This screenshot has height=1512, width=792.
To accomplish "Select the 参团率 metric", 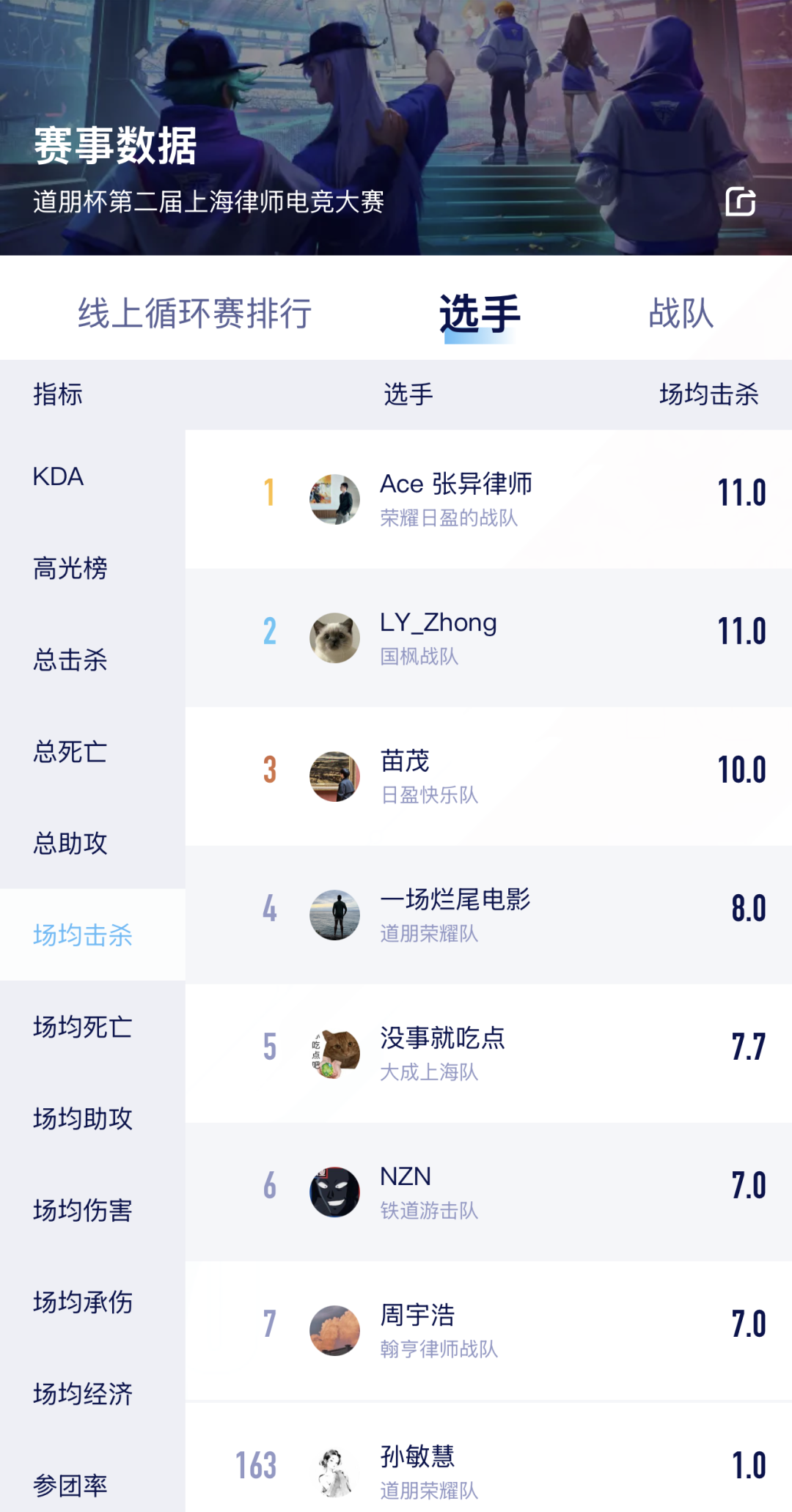I will point(70,1486).
